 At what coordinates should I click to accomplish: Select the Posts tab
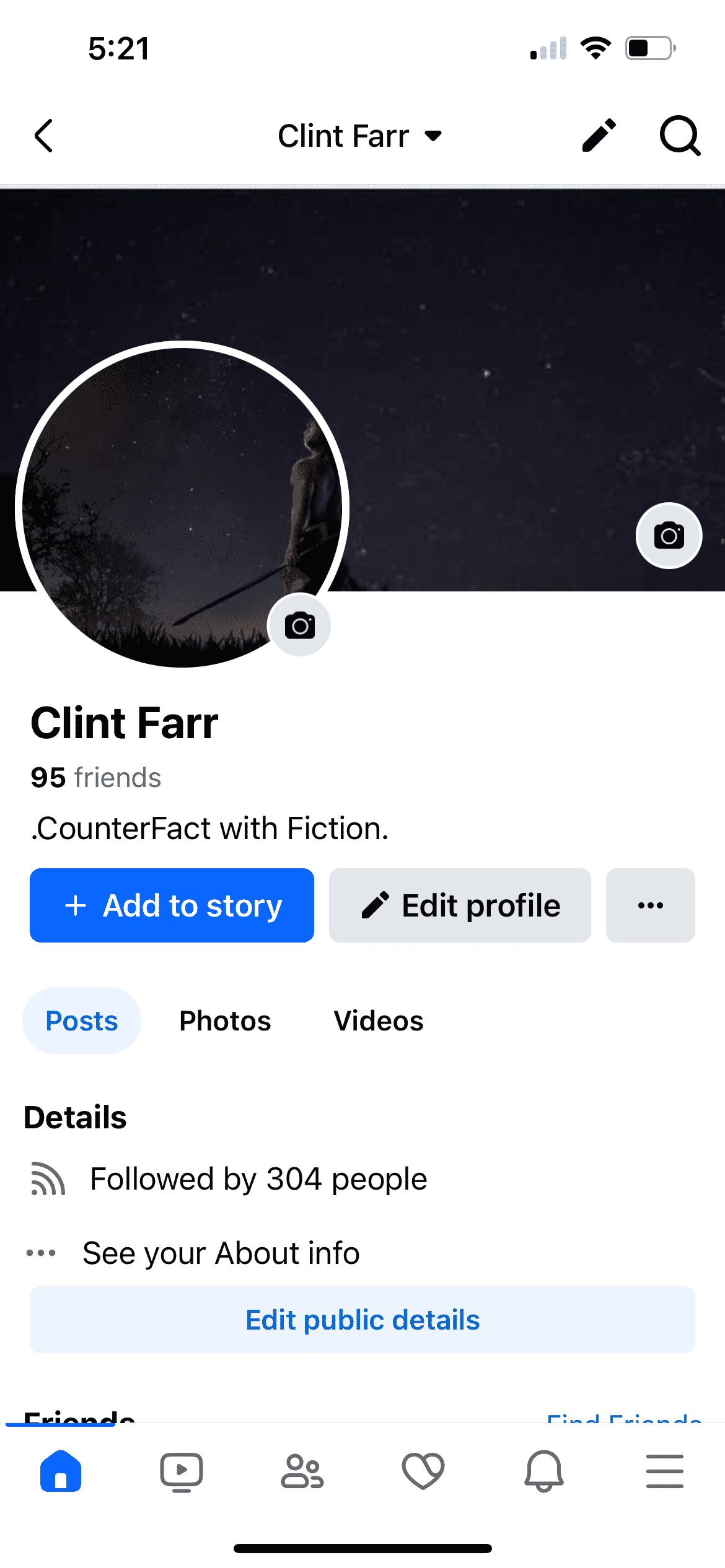(x=82, y=1021)
